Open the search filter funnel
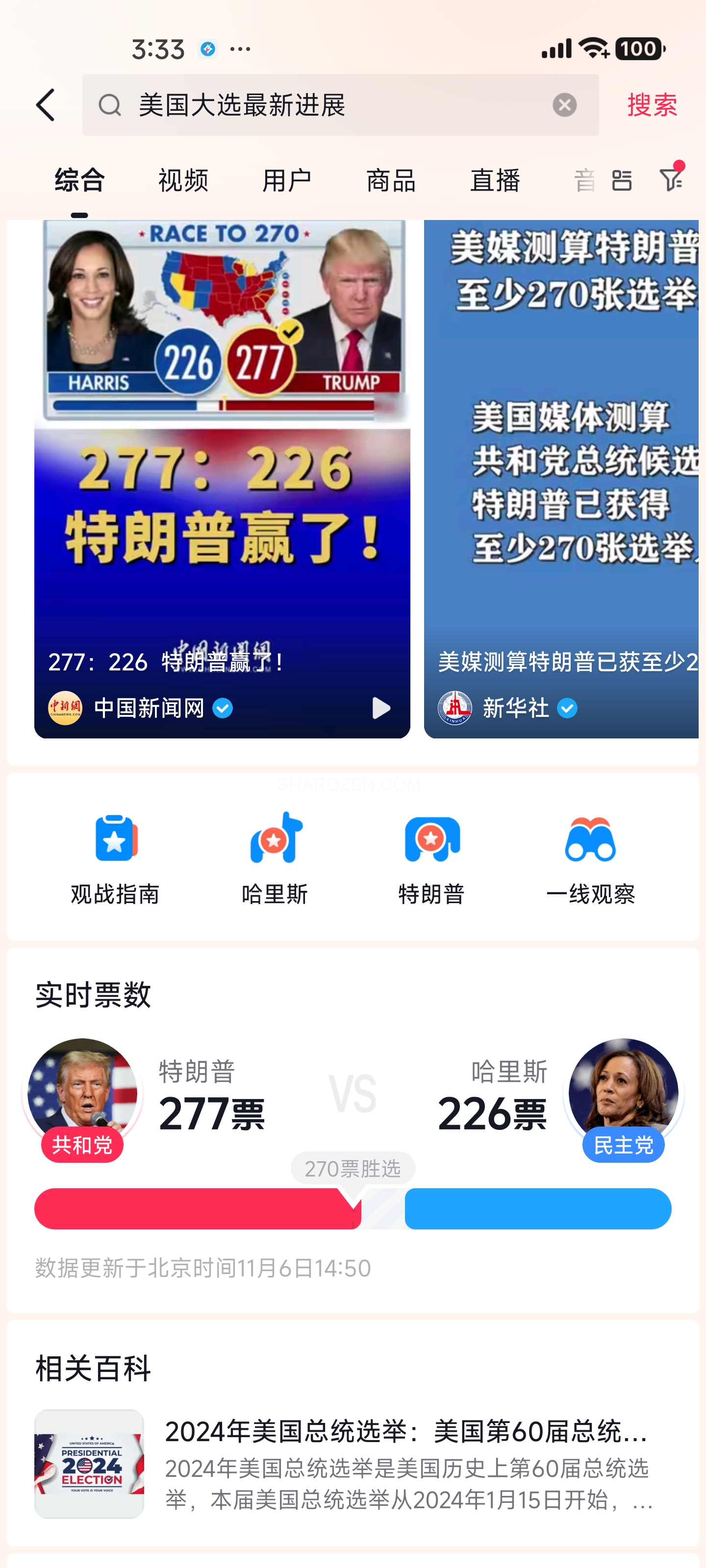Viewport: 706px width, 1568px height. click(x=671, y=179)
